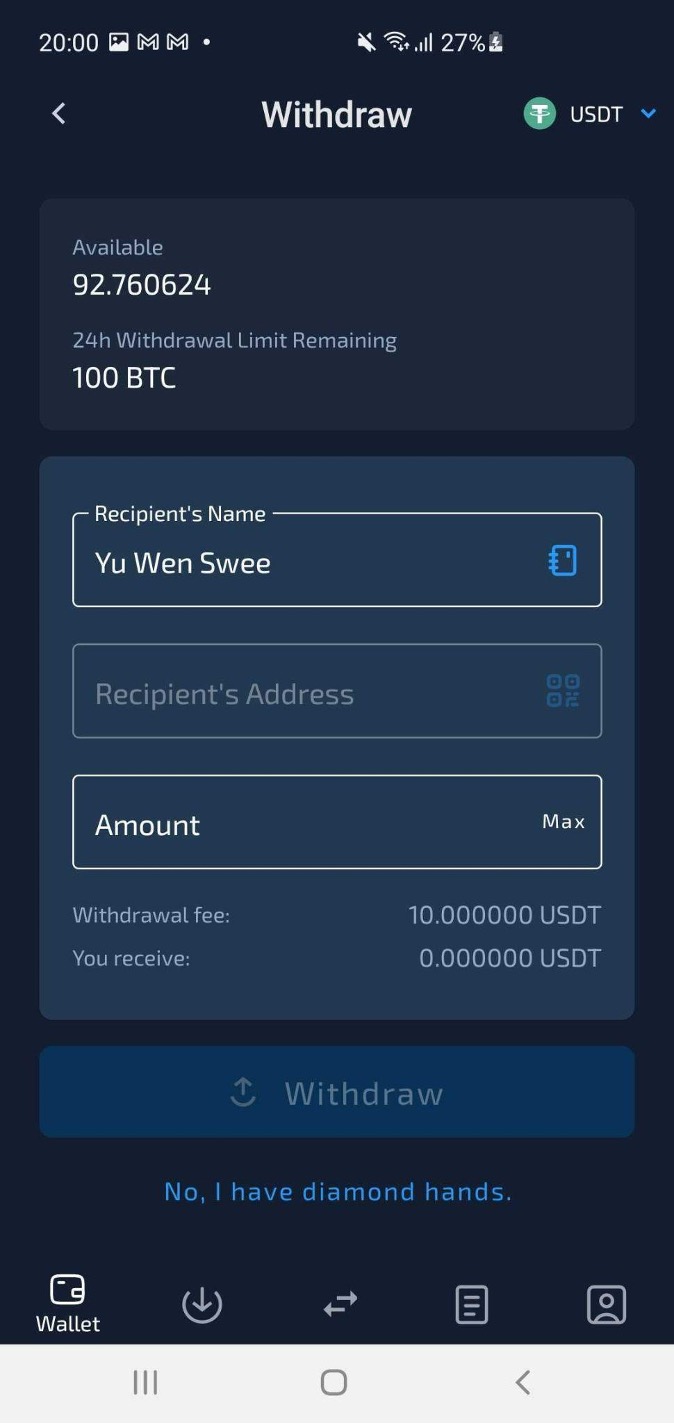Open the address book icon

(x=563, y=560)
